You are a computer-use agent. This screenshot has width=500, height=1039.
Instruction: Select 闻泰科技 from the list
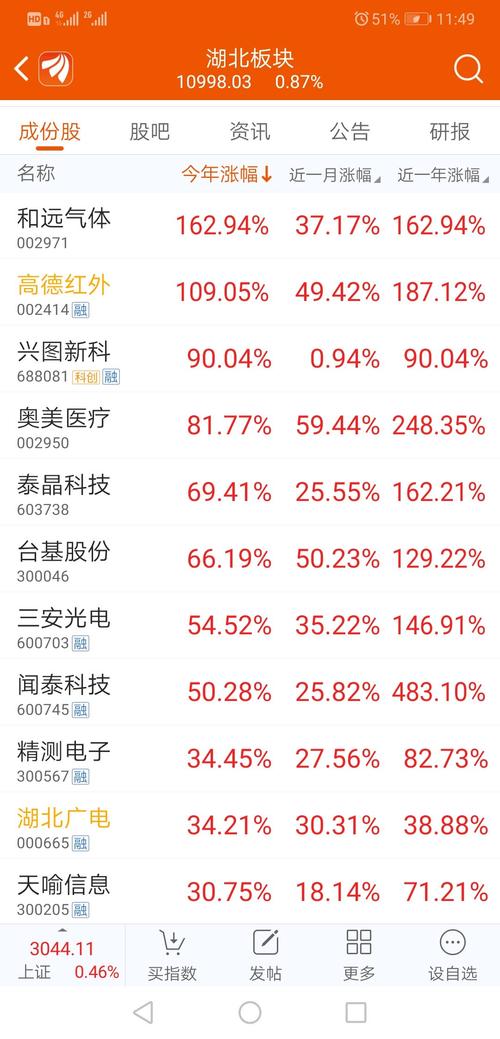coord(250,692)
